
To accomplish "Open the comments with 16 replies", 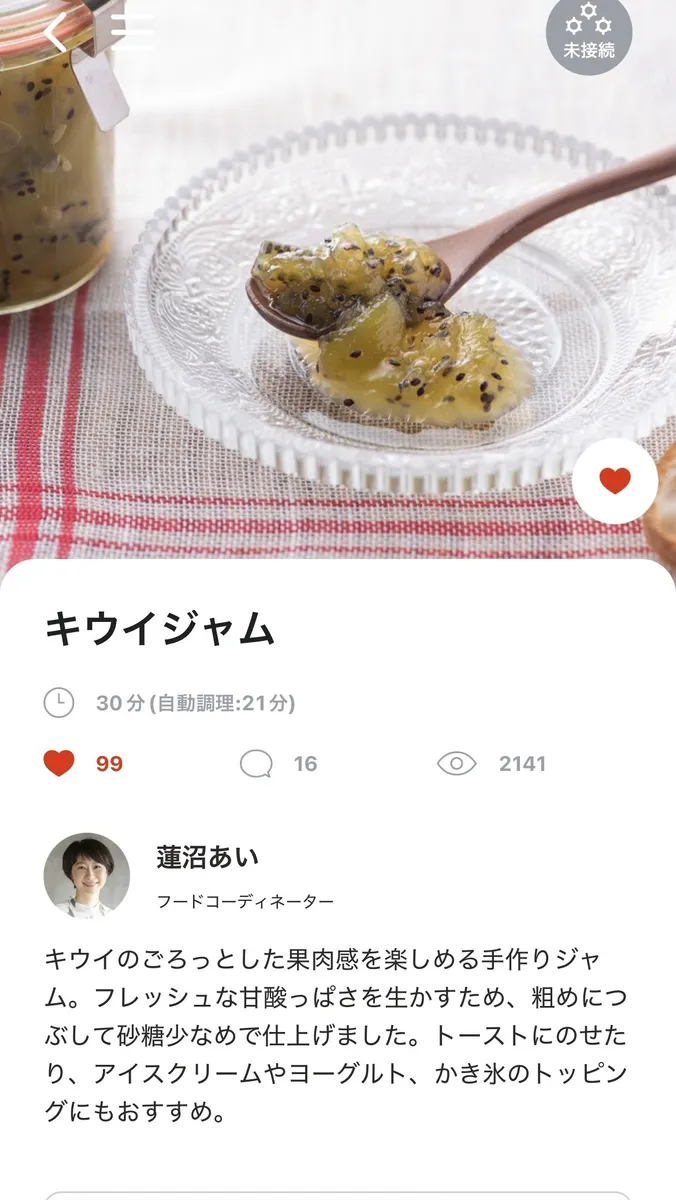I will tap(257, 764).
